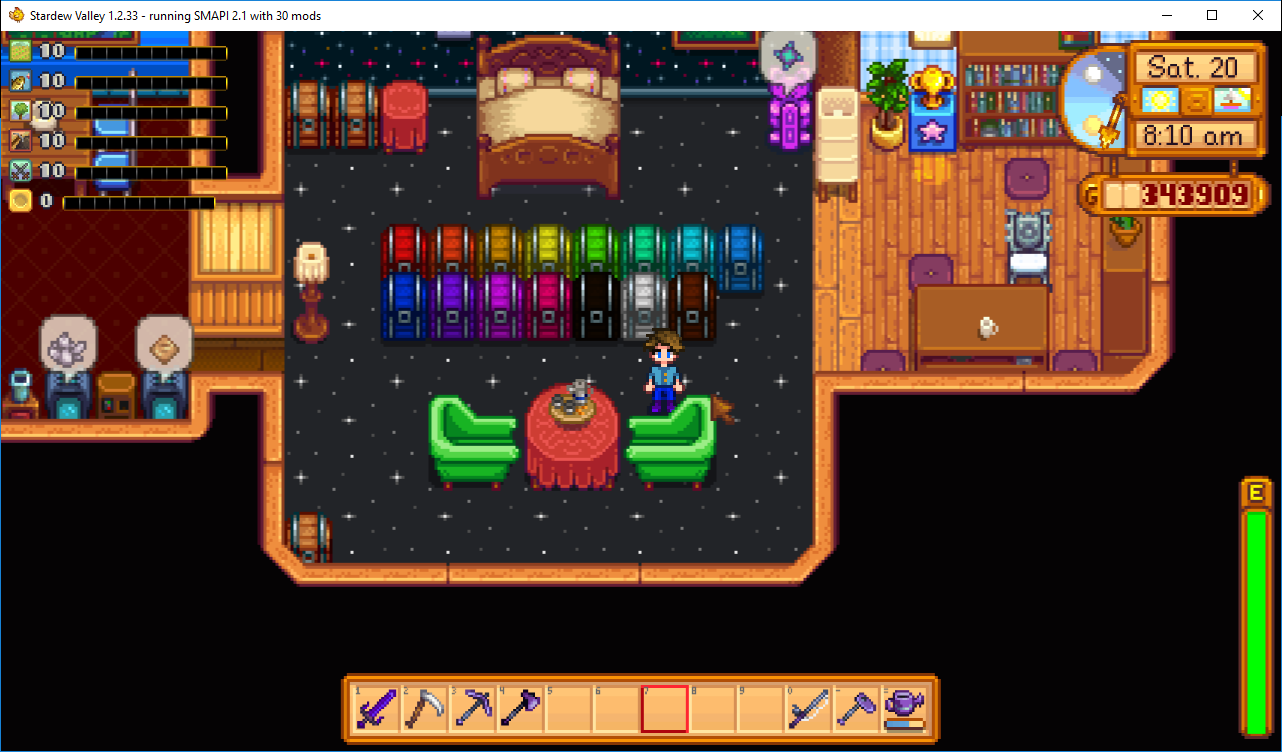The image size is (1282, 752).
Task: Pick the hoe from the toolbar
Action: pos(856,709)
